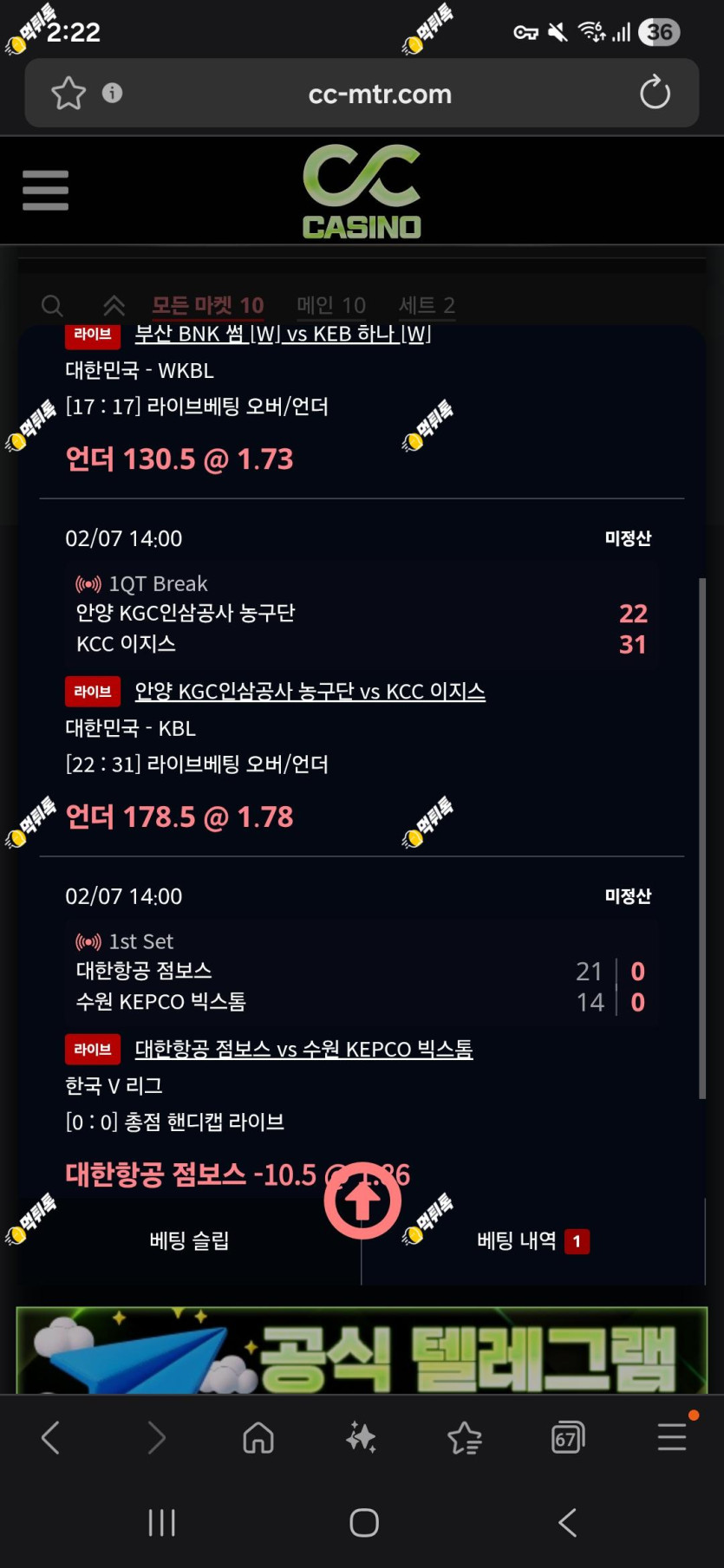Bookmark this page with the star icon
This screenshot has width=724, height=1568.
click(x=68, y=93)
